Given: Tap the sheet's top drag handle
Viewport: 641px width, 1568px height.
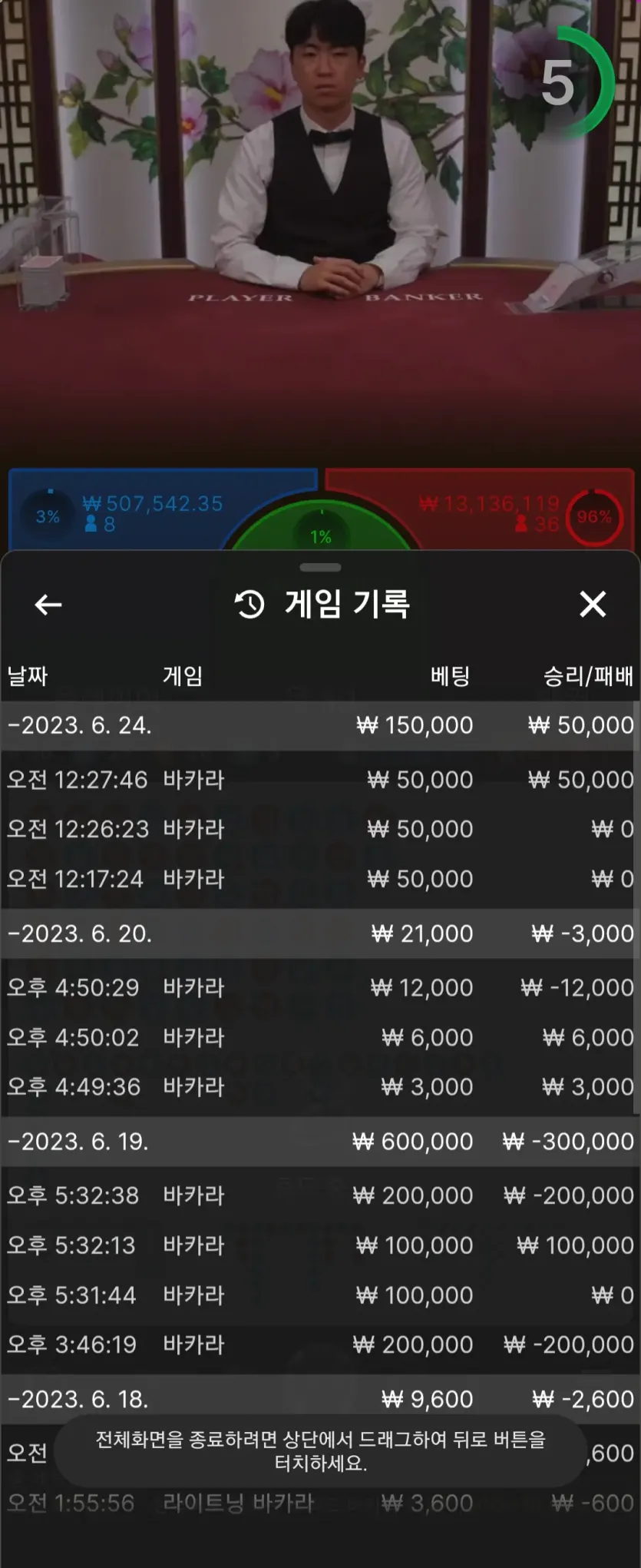Looking at the screenshot, I should [x=320, y=568].
